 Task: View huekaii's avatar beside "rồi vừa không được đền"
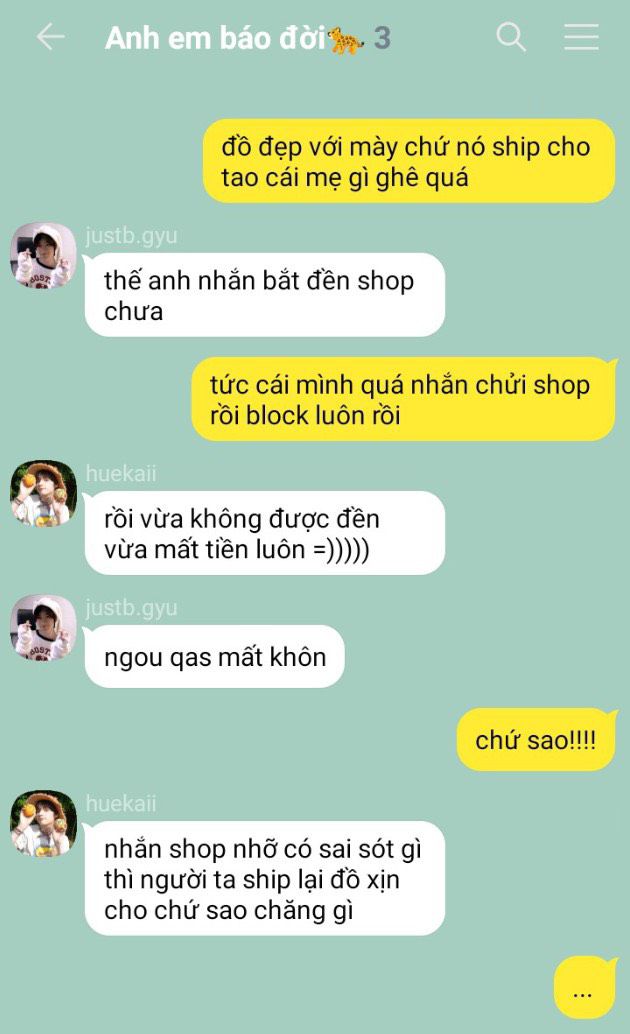tap(43, 493)
